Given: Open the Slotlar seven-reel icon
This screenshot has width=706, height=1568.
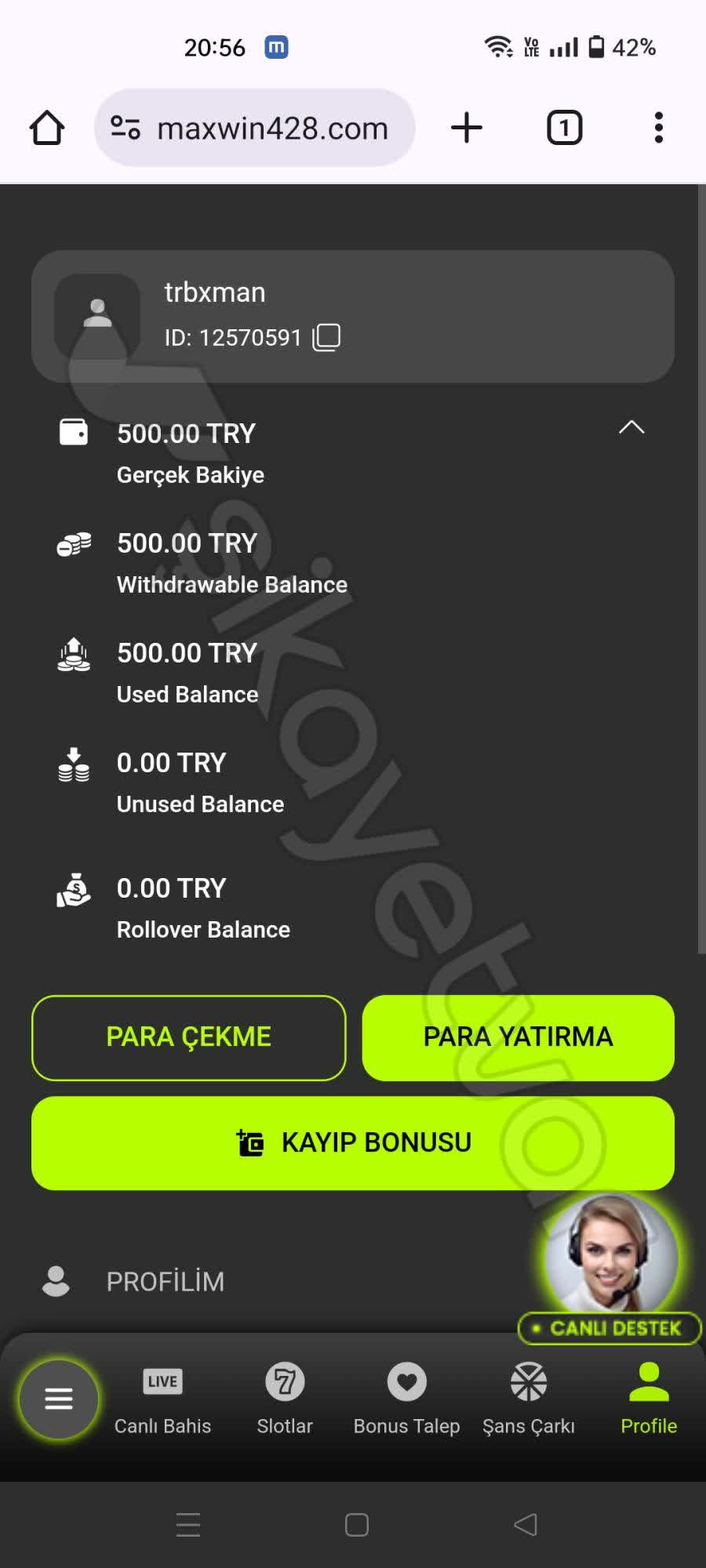Looking at the screenshot, I should coord(284,1381).
